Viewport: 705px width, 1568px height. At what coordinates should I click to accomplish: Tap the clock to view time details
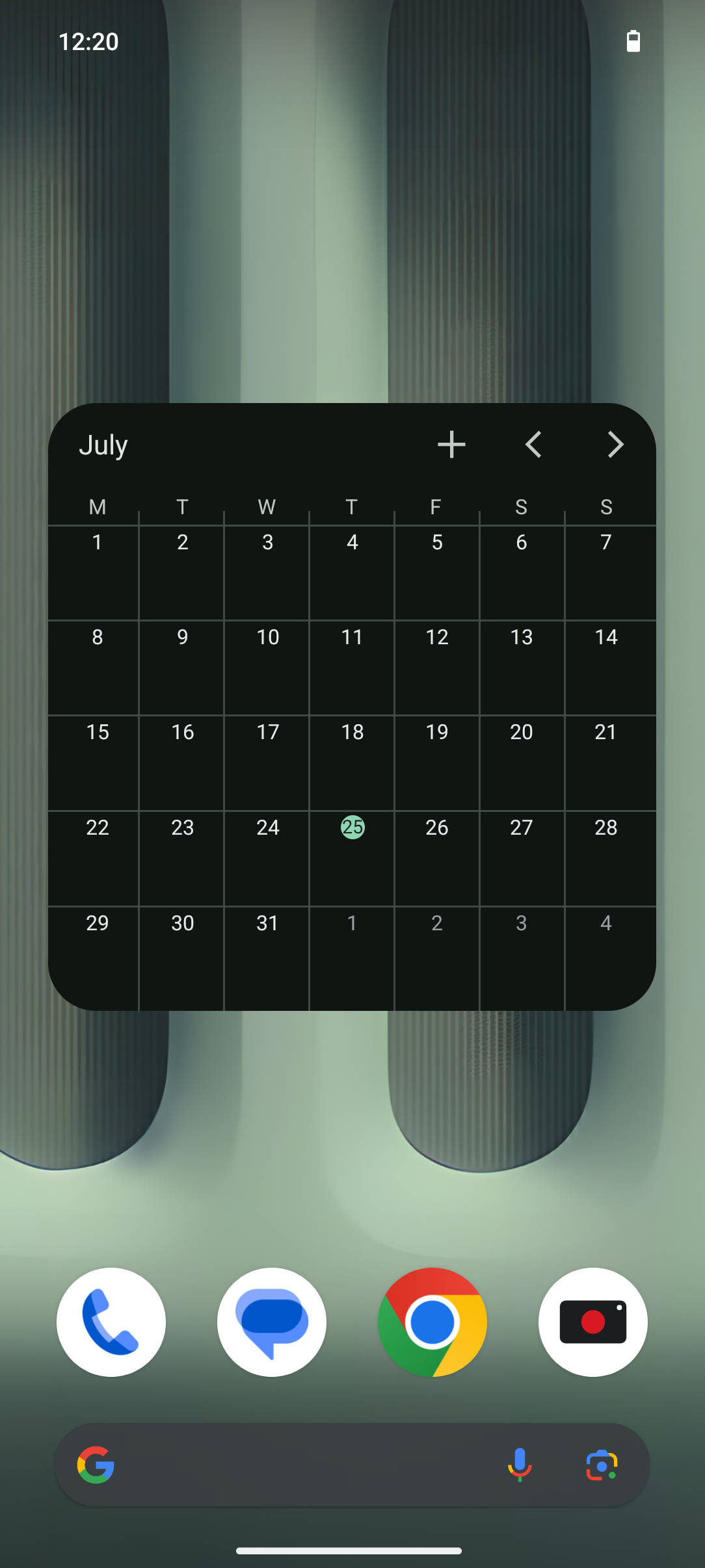89,42
